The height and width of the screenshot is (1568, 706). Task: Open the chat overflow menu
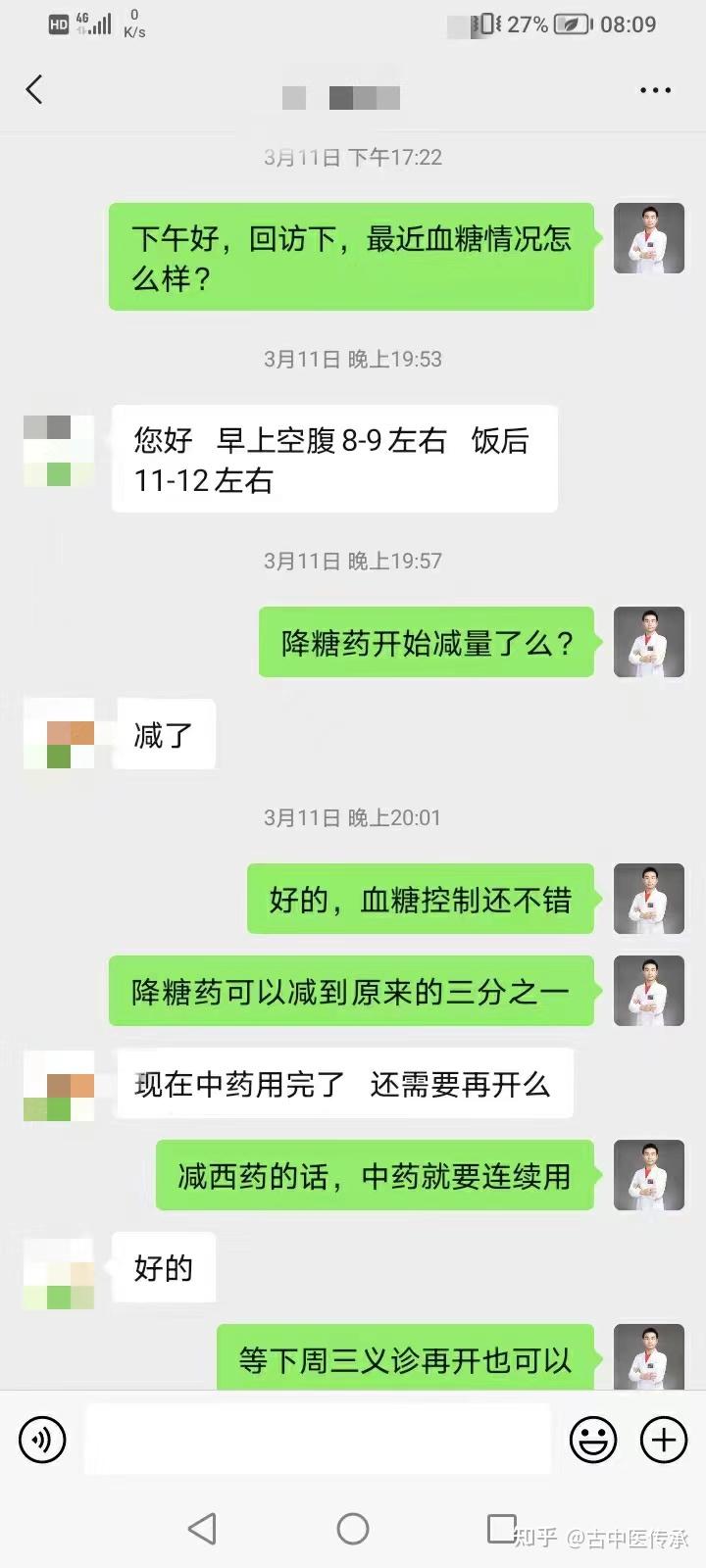655,90
